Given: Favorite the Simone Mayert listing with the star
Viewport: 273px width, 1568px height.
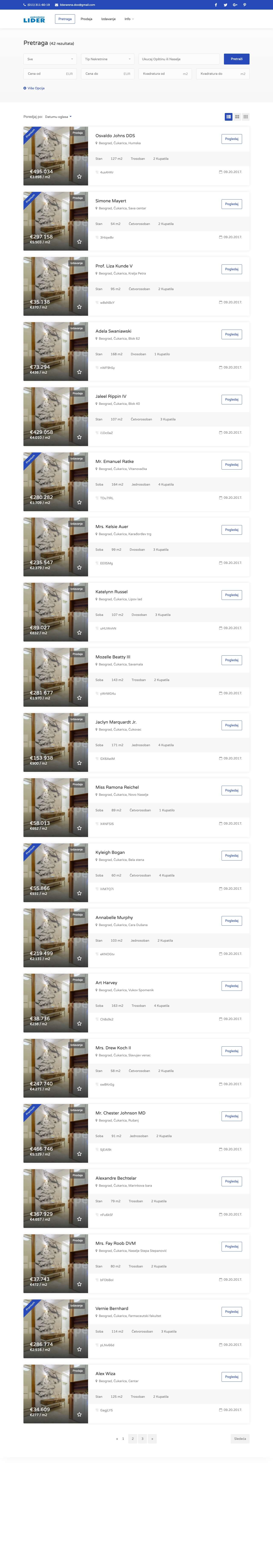Looking at the screenshot, I should click(x=79, y=242).
